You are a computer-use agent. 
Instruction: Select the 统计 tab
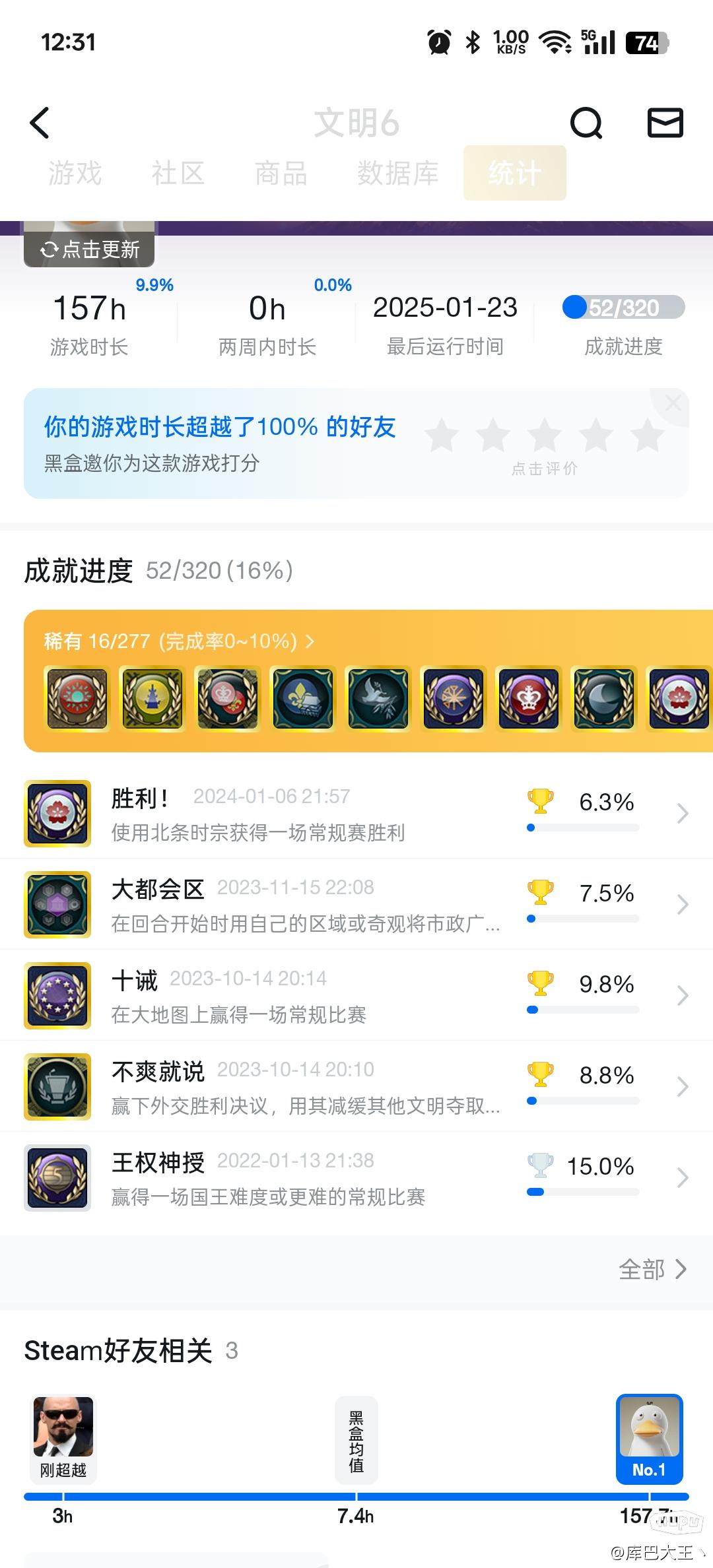pos(514,174)
